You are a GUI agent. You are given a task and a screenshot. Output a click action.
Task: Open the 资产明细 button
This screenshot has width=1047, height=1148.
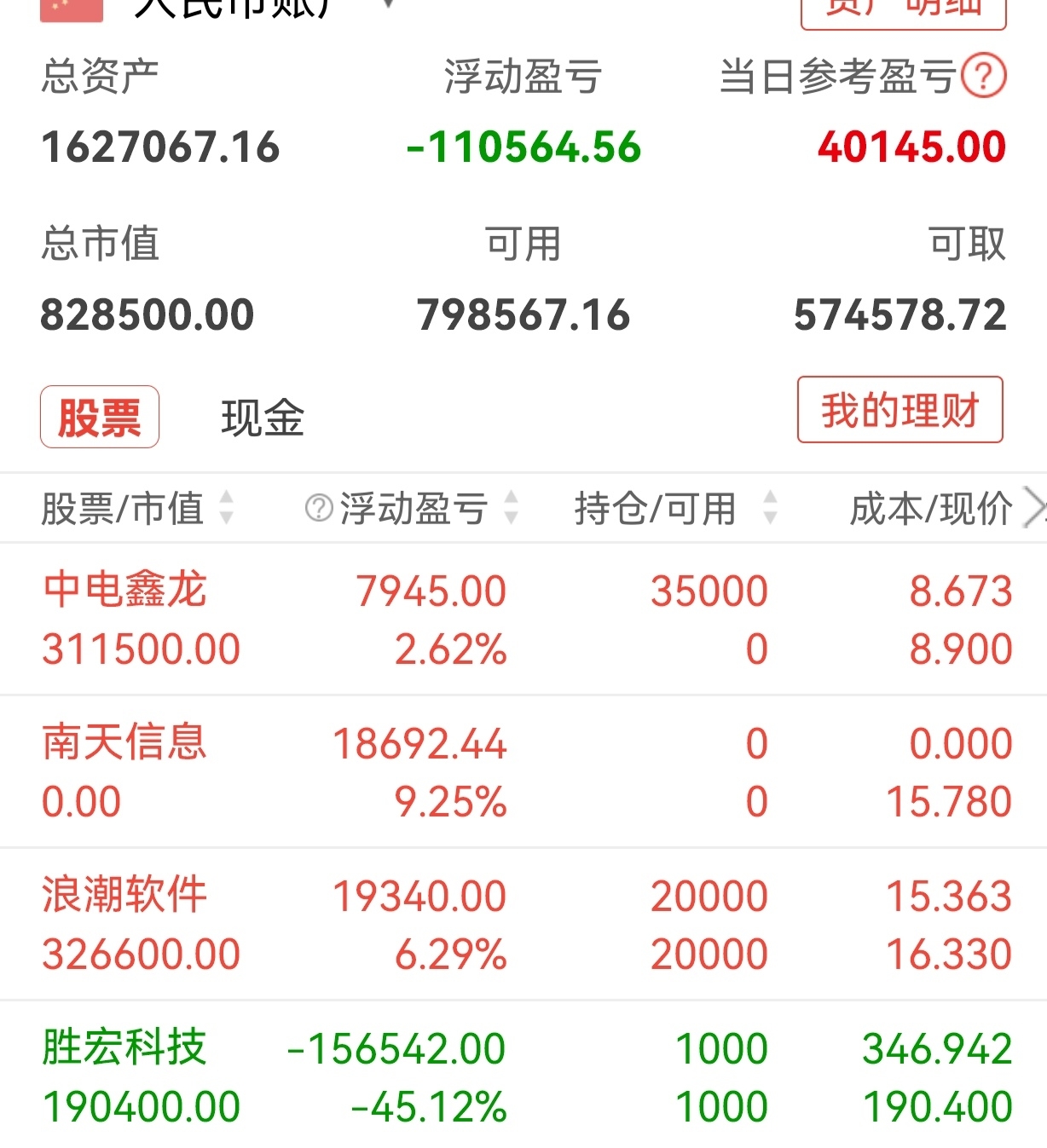[904, 12]
